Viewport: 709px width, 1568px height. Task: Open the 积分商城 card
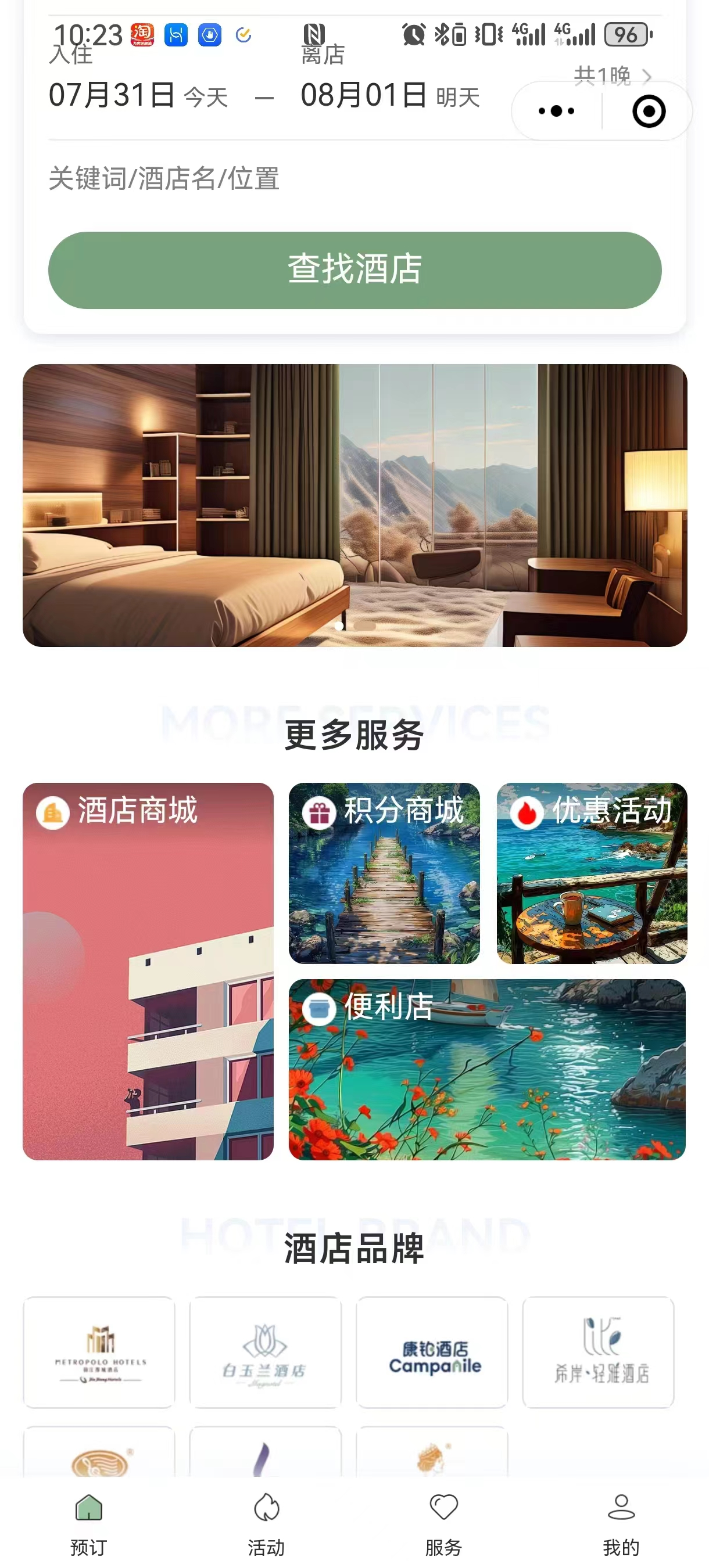coord(384,873)
